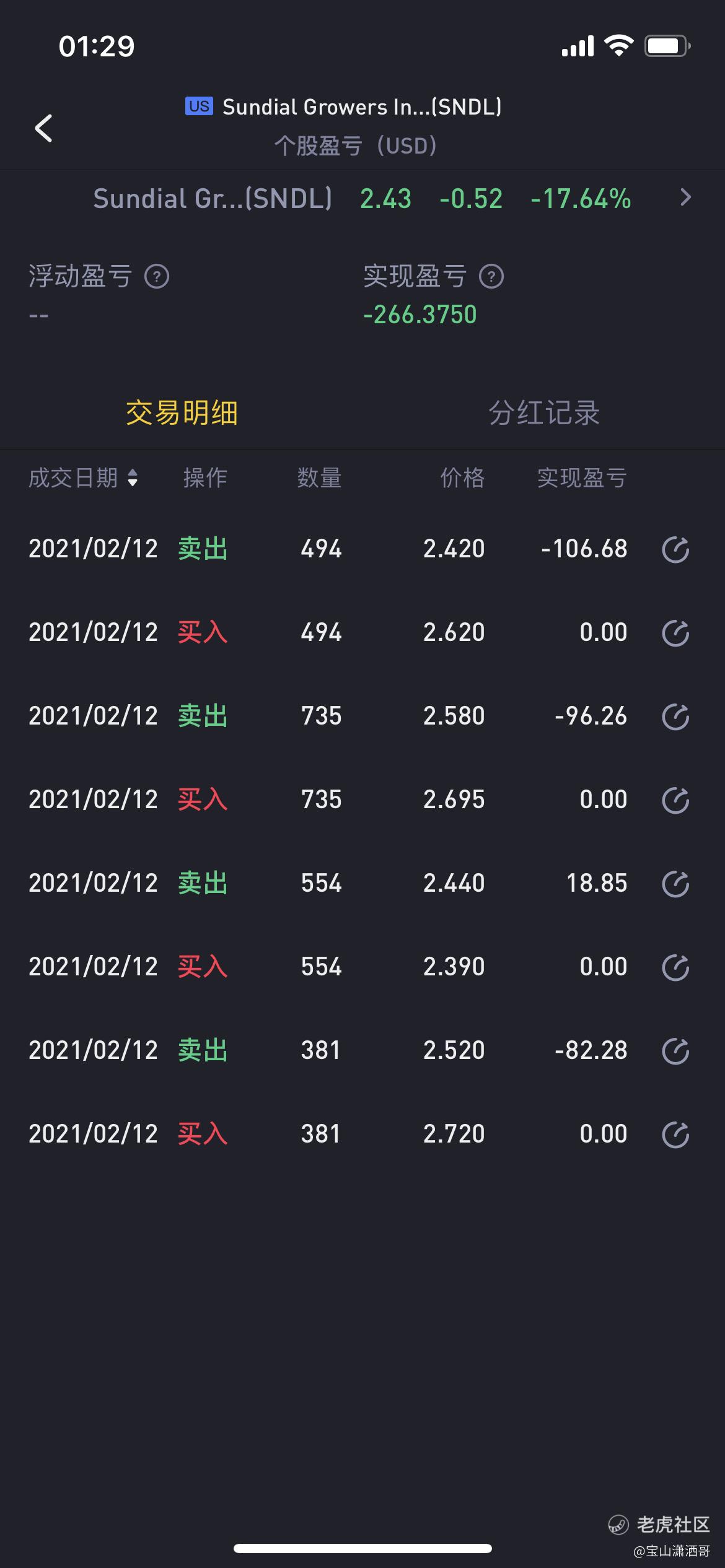Viewport: 725px width, 1568px height.
Task: Open the icon on the 554 buy row at 2.390
Action: click(x=675, y=967)
